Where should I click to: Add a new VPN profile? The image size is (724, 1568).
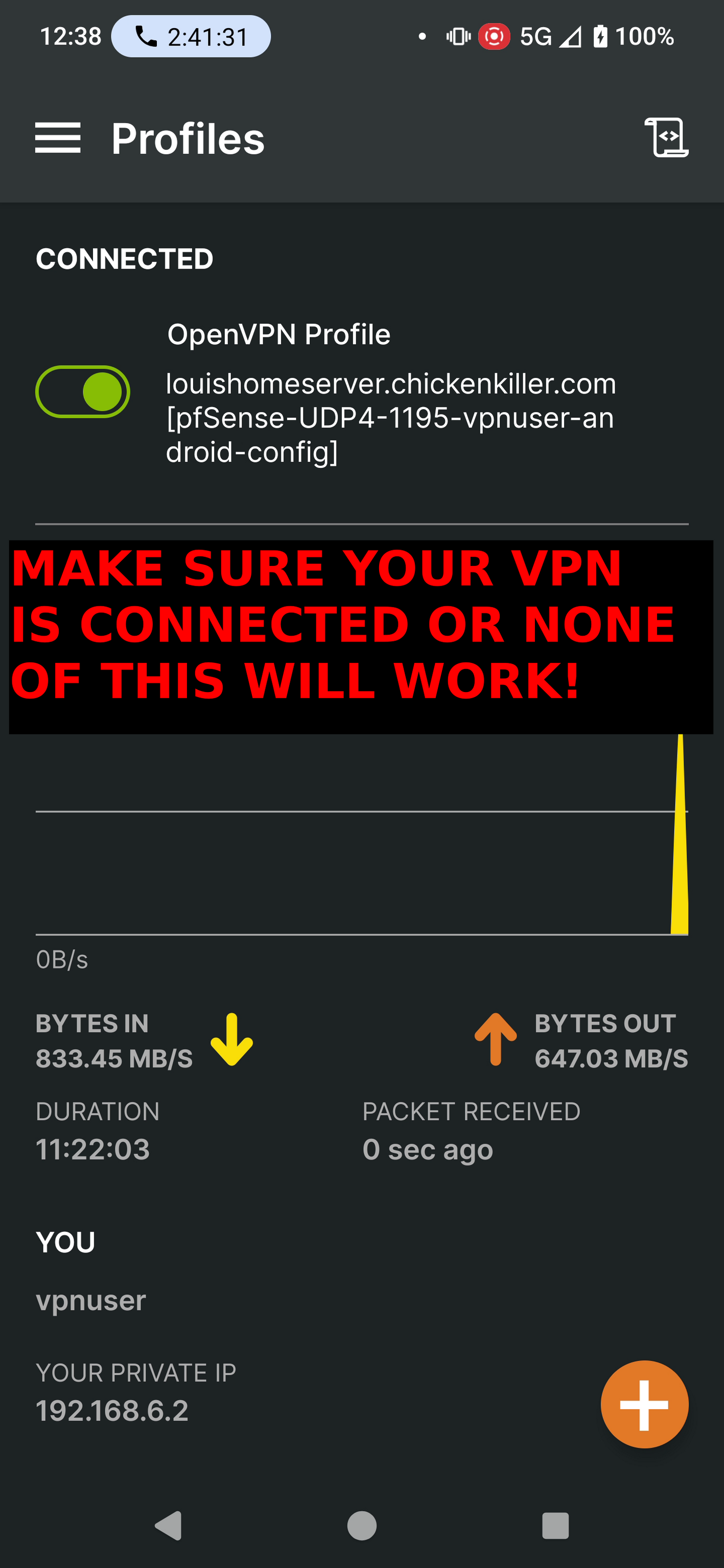[x=644, y=1404]
